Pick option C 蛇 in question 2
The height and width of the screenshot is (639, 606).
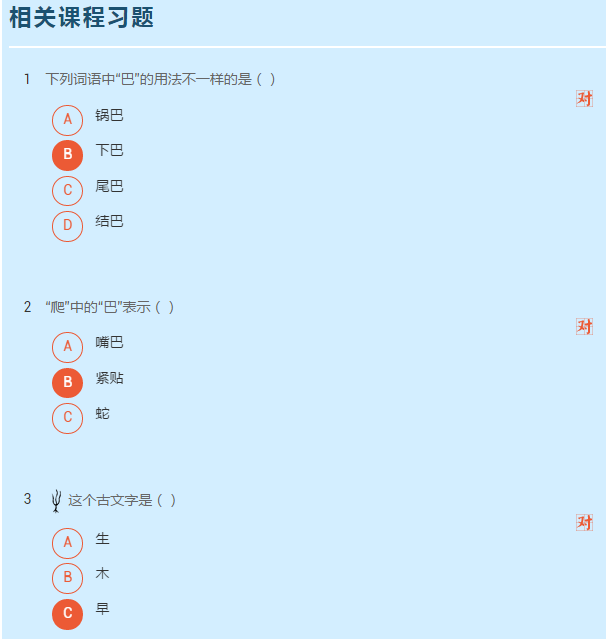tap(67, 417)
